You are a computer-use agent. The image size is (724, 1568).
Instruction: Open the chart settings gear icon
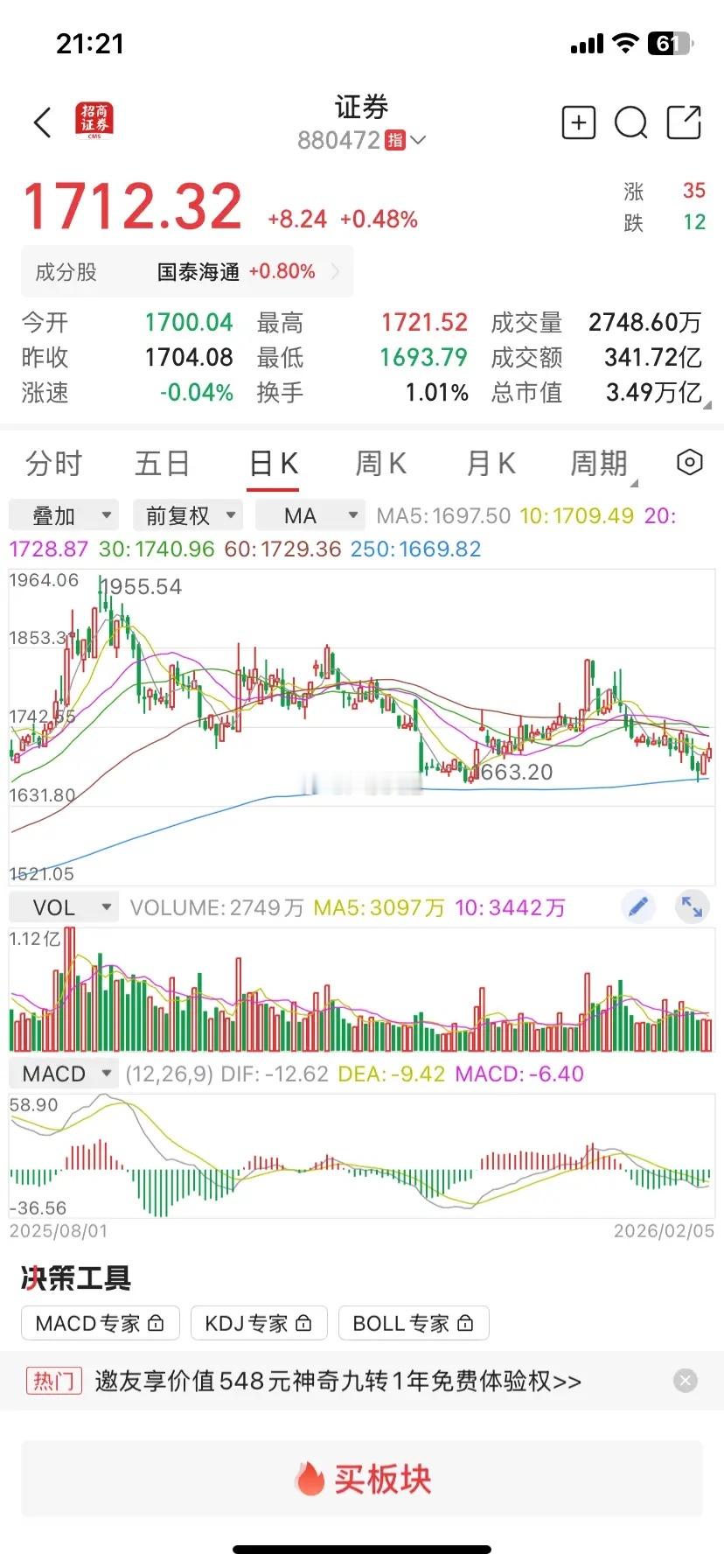tap(689, 462)
